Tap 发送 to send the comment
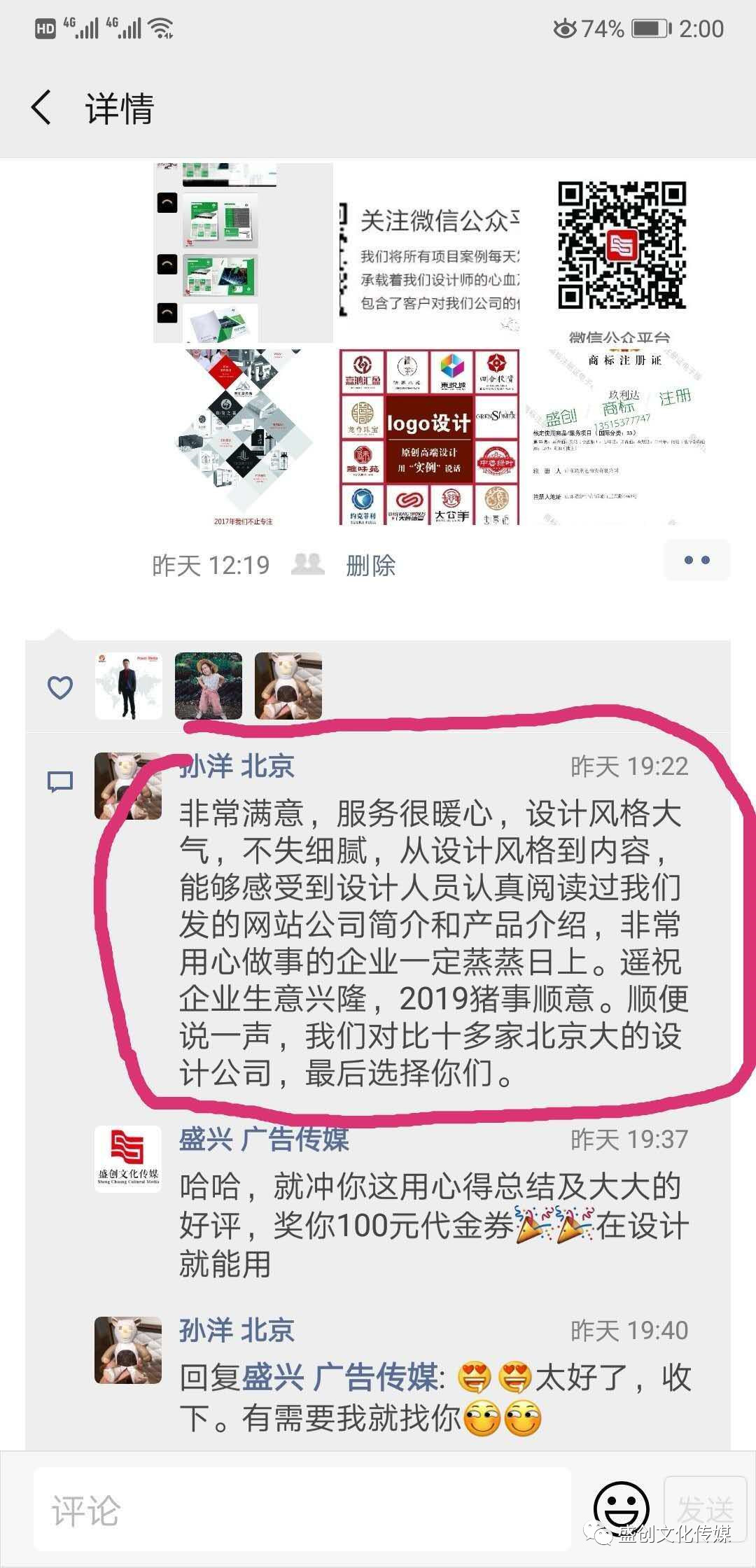This screenshot has height=1568, width=756. coord(704,1511)
